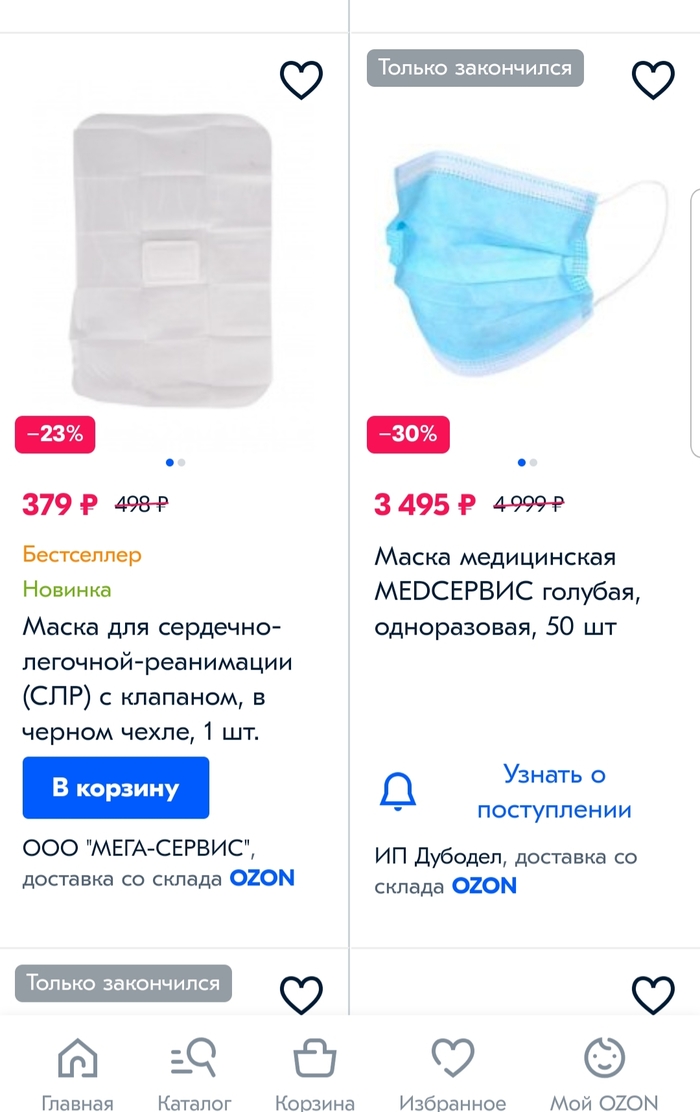
Task: Tap Узнать о поступлении for medical mask
Action: [553, 792]
